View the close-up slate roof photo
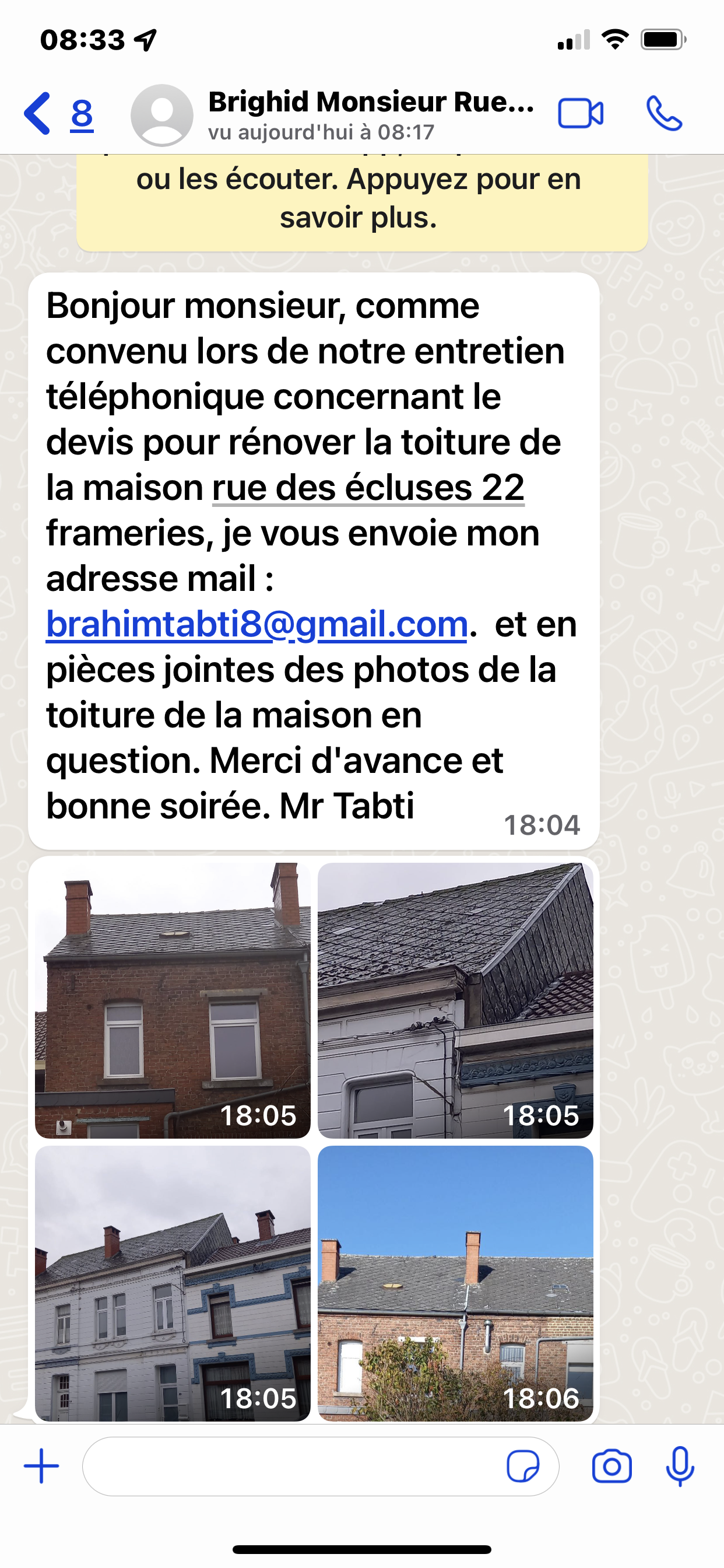This screenshot has width=724, height=1568. coord(455,999)
